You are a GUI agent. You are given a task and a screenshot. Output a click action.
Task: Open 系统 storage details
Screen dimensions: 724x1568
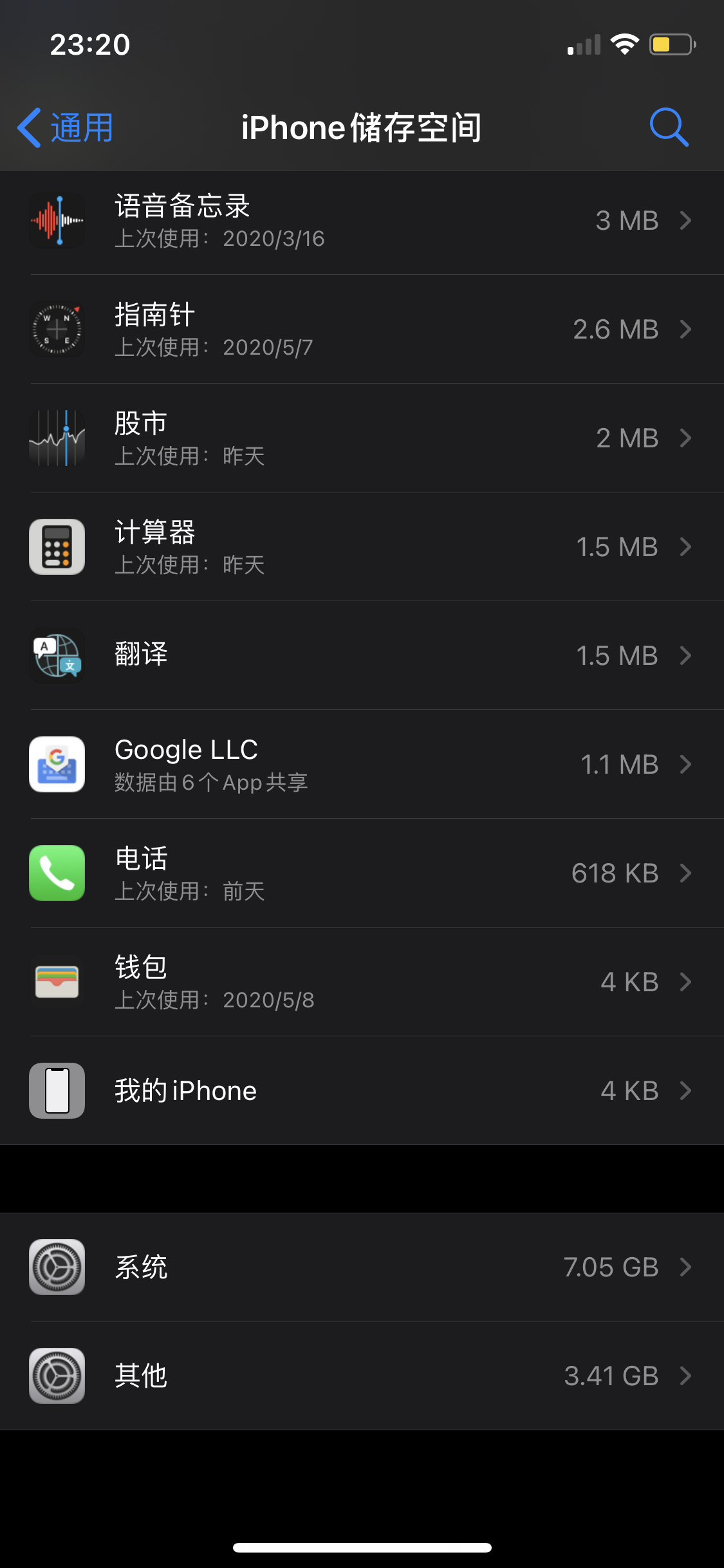click(362, 1267)
